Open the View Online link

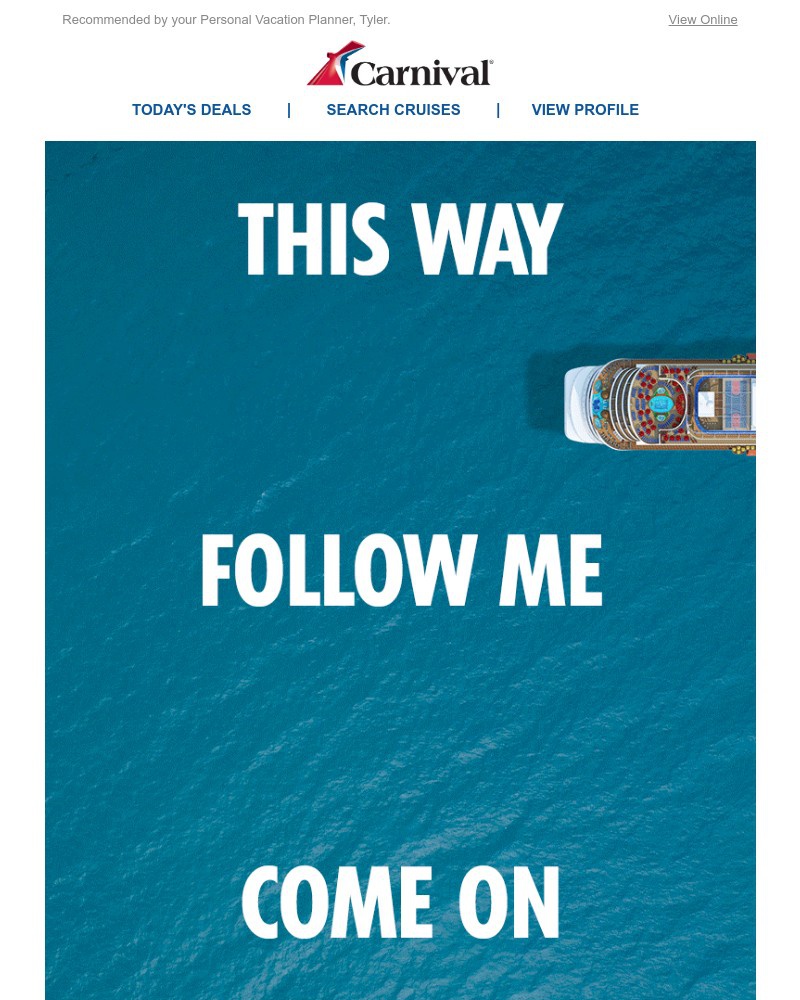tap(702, 20)
